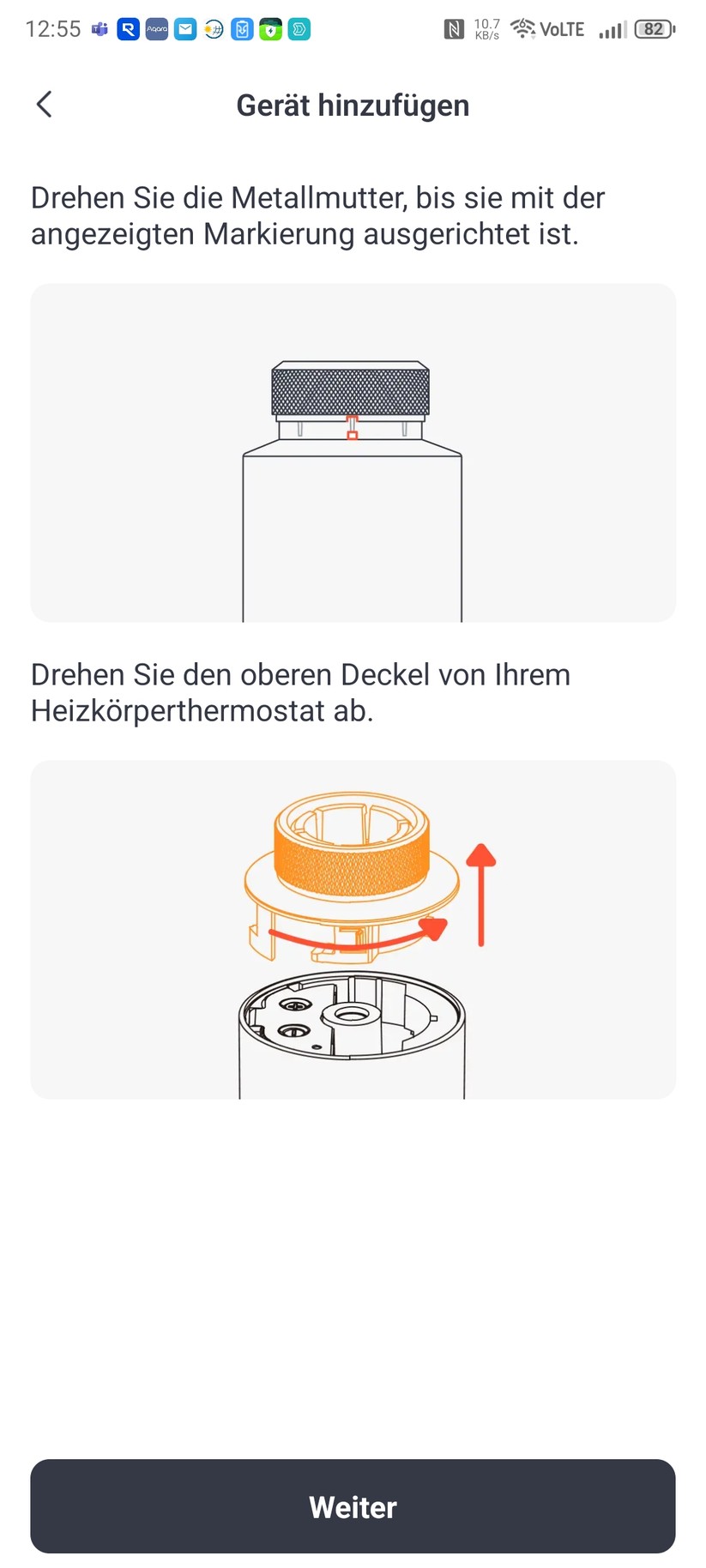This screenshot has width=706, height=1568.
Task: Go back using the left-pointing chevron
Action: (x=44, y=104)
